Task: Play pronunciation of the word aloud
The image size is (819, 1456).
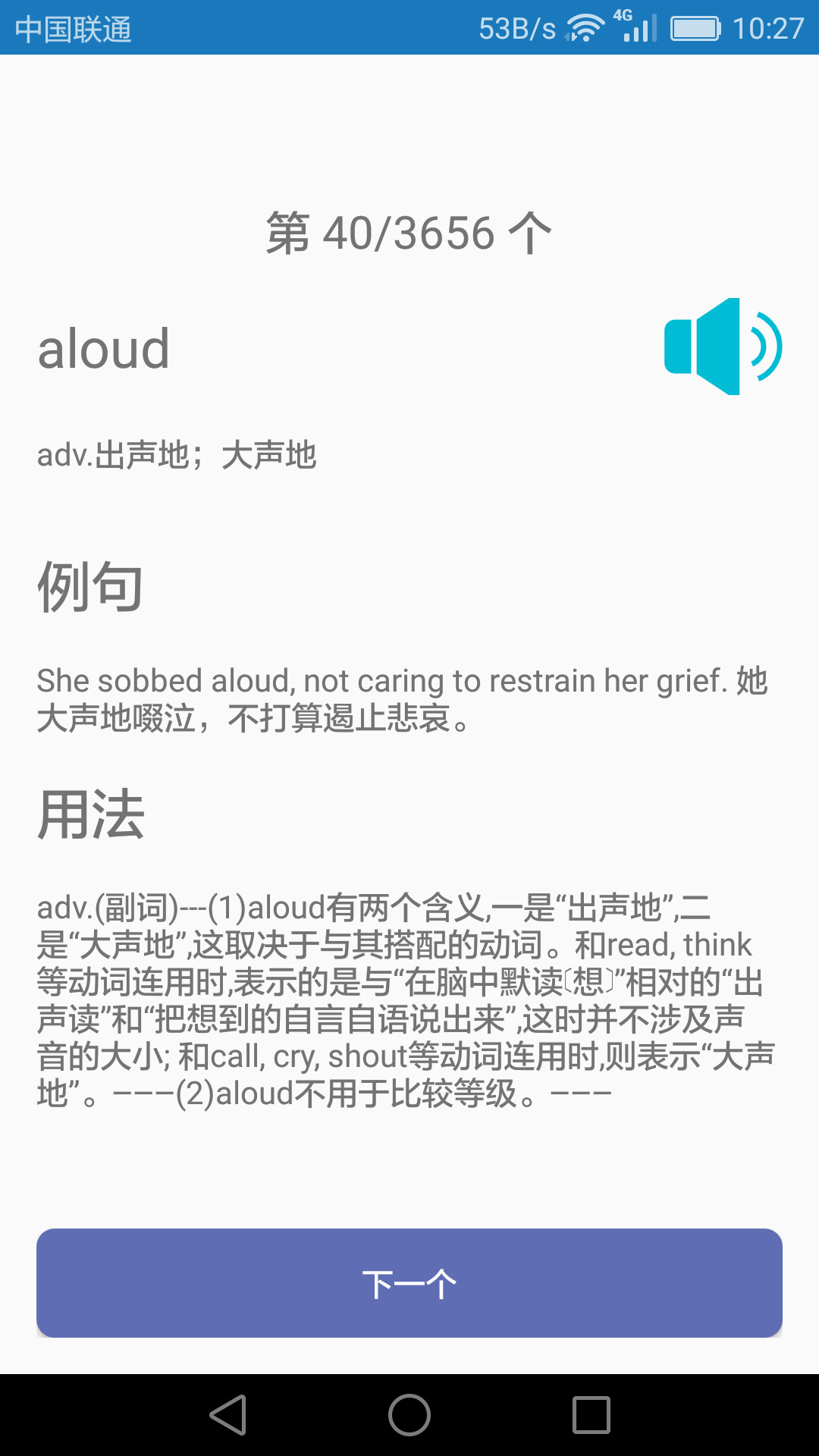Action: (720, 347)
